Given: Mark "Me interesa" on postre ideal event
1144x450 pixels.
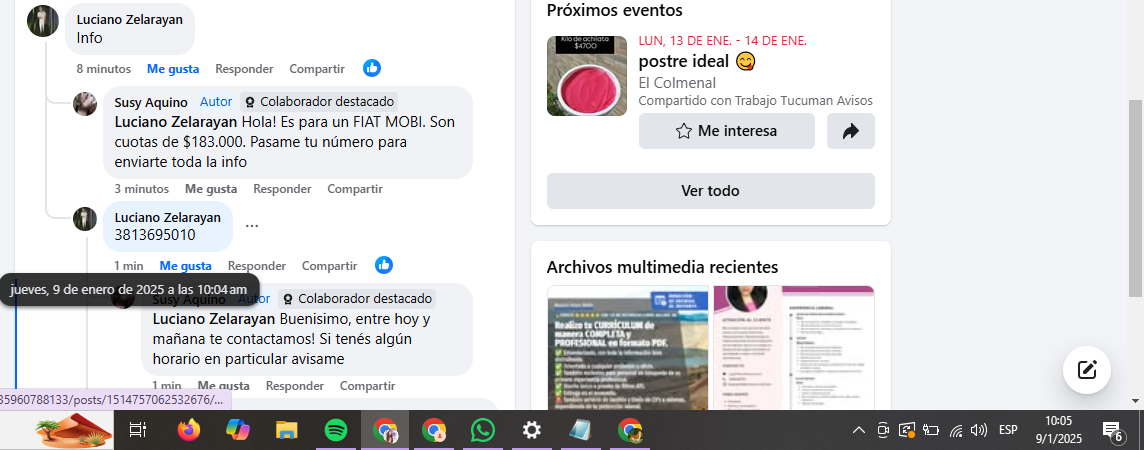Looking at the screenshot, I should coord(726,131).
